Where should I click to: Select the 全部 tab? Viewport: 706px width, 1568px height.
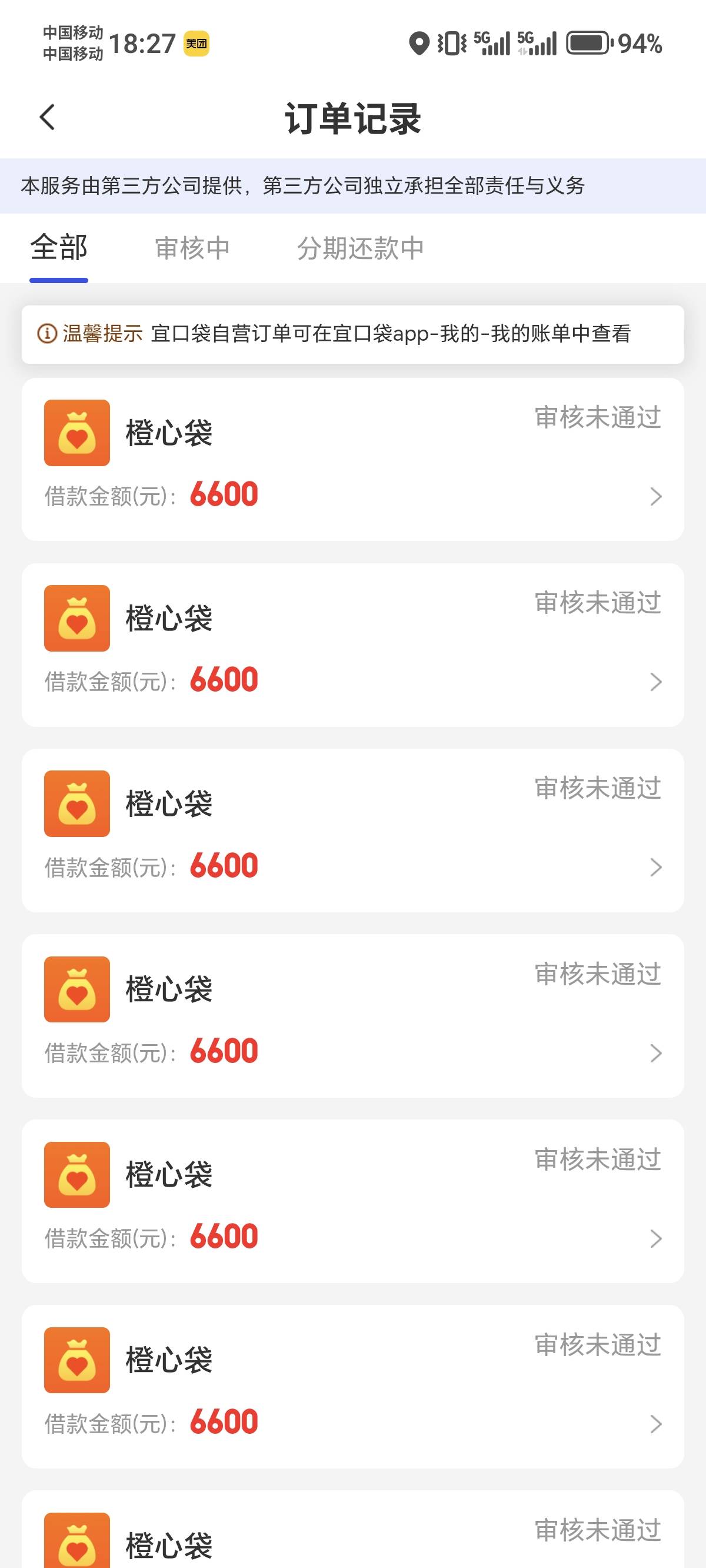tap(59, 248)
